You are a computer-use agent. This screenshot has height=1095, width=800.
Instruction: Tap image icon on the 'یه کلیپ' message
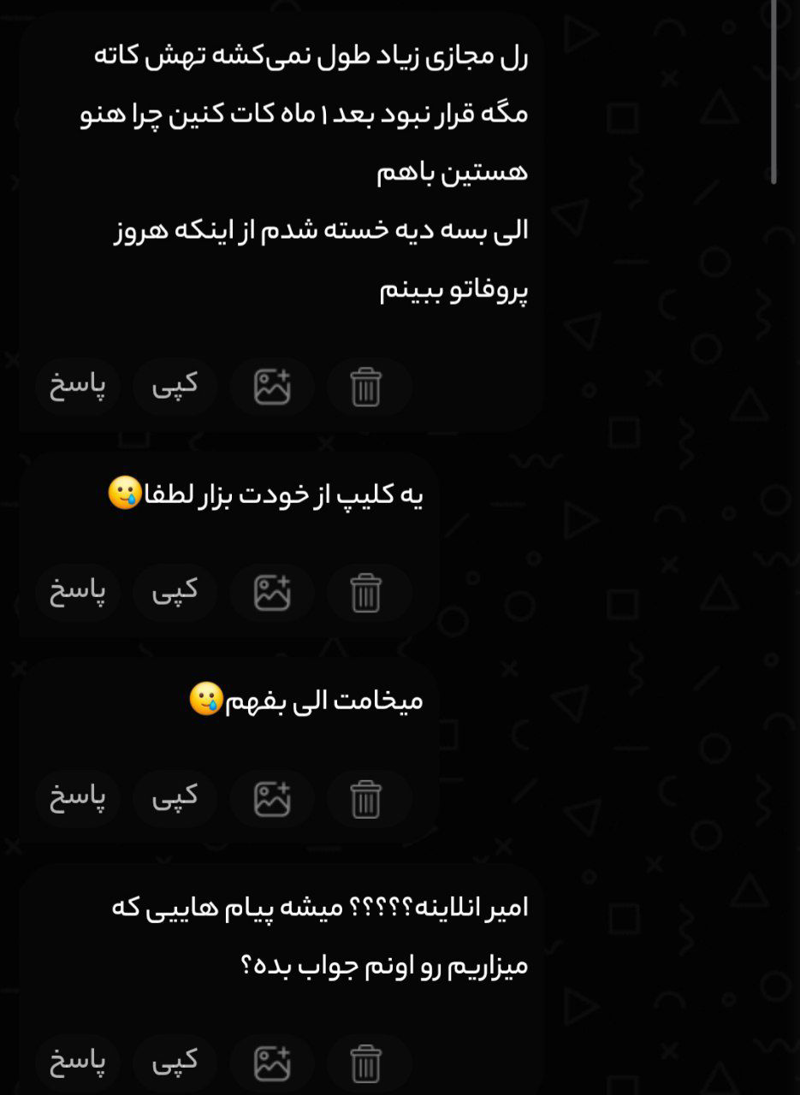pyautogui.click(x=272, y=593)
